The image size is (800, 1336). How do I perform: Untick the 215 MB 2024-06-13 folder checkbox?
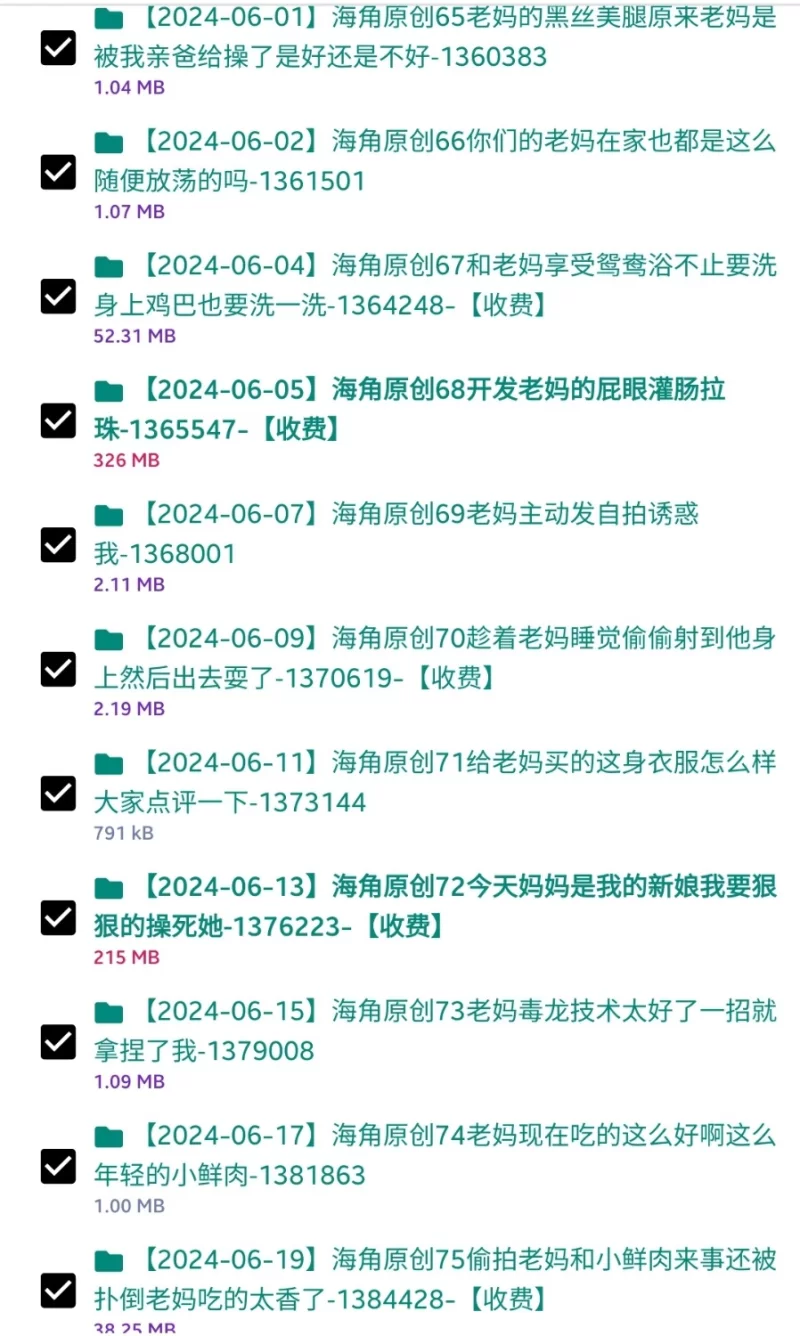point(58,918)
